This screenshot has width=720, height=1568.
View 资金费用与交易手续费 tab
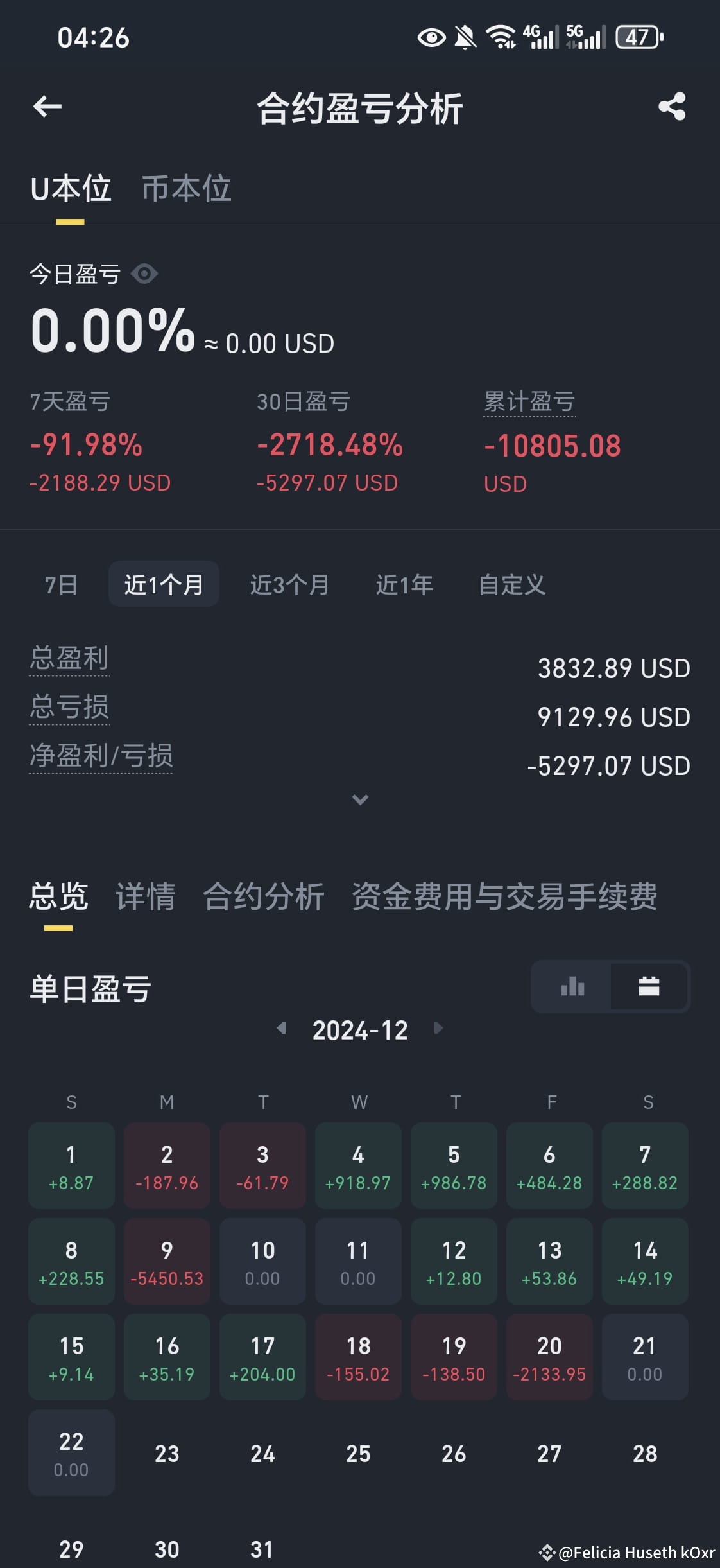504,896
